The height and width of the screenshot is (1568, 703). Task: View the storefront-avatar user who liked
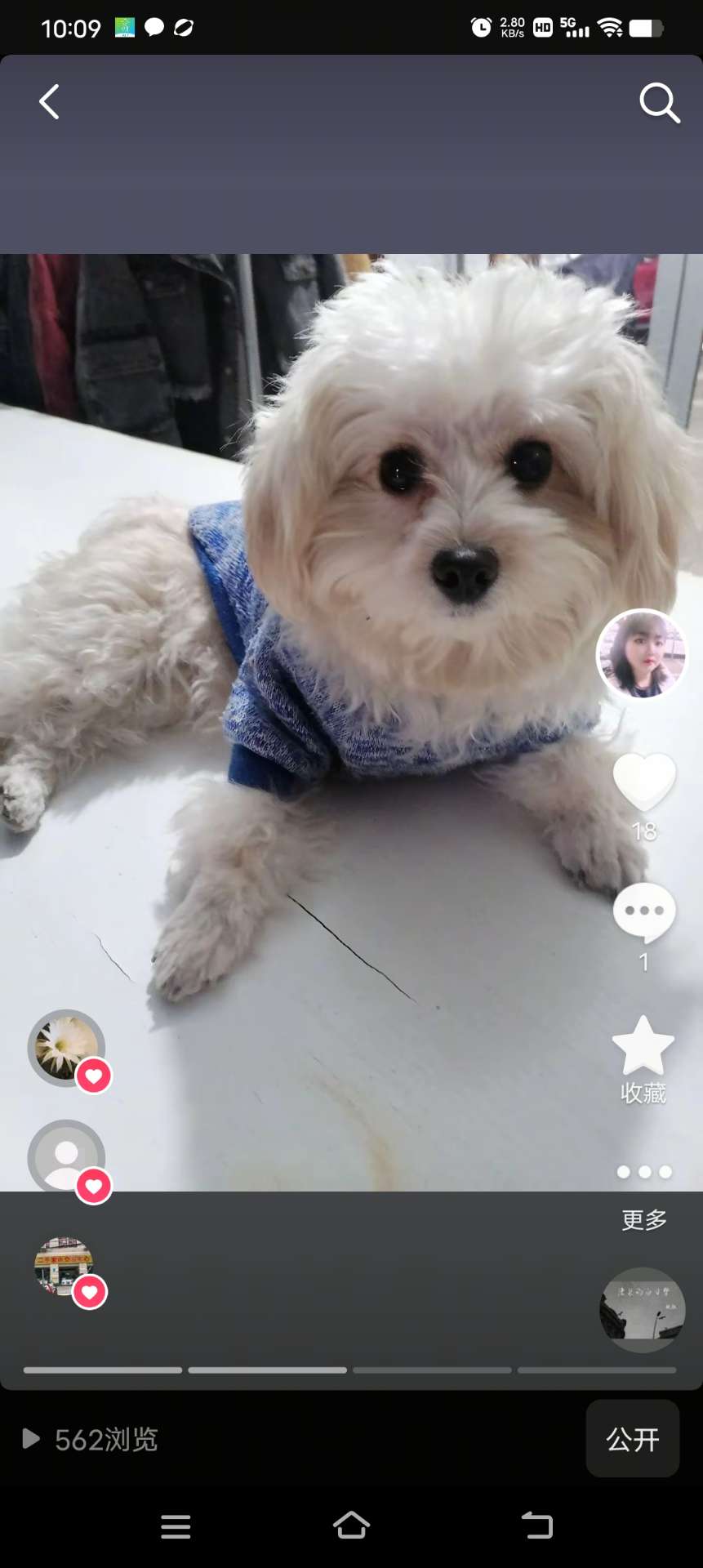click(x=64, y=1266)
